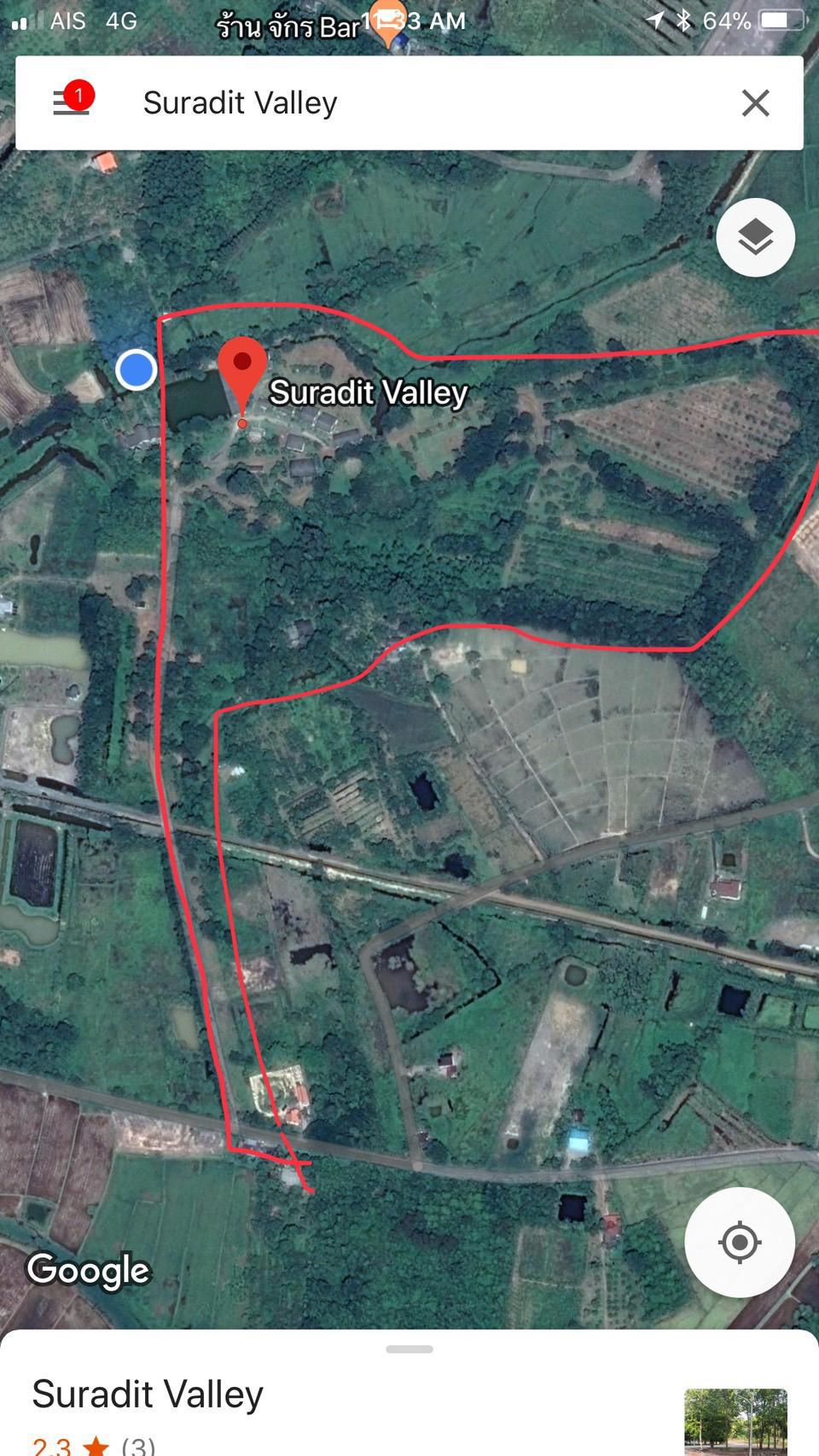Screen dimensions: 819x1456
Task: Open the hamburger menu with notification badge
Action: pos(73,102)
